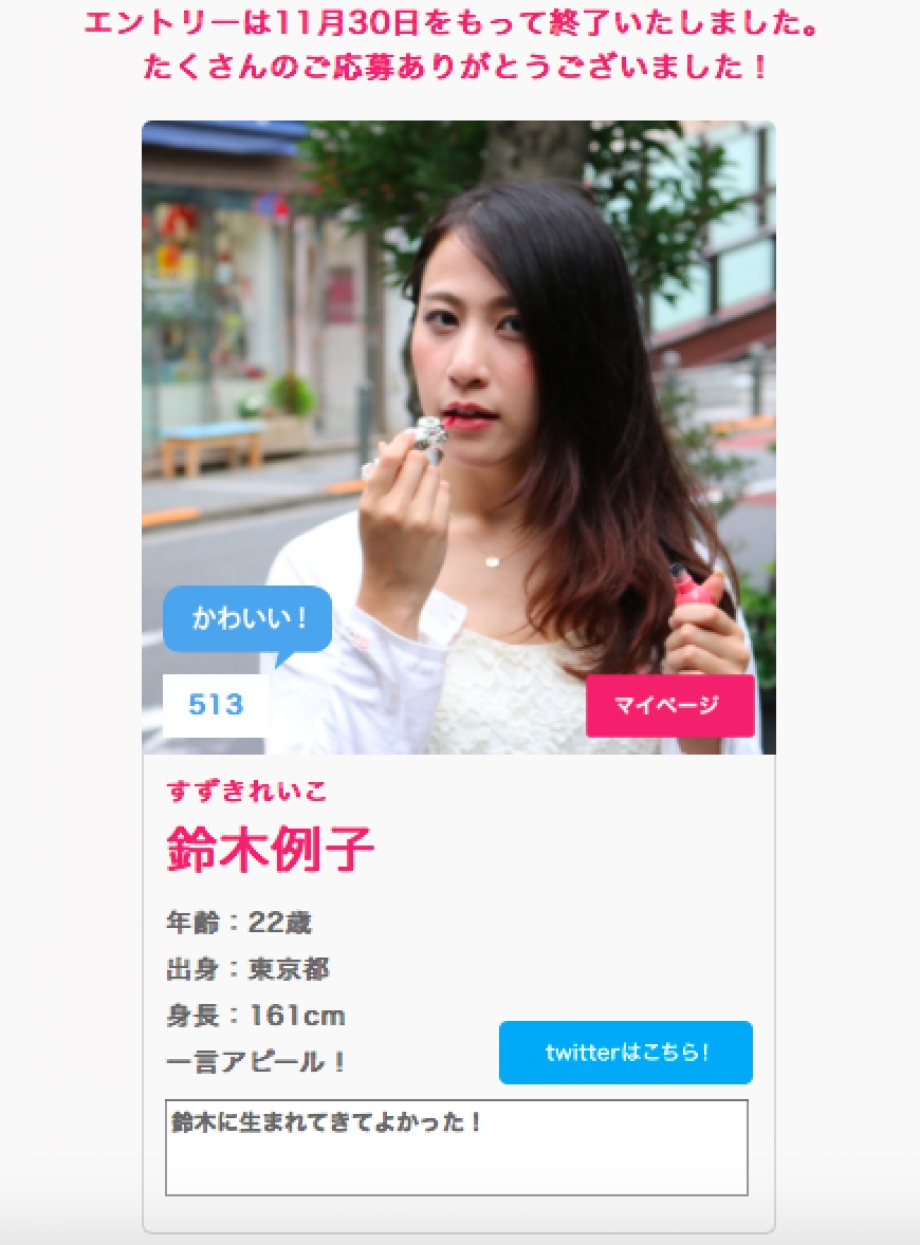Viewport: 920px width, 1245px height.
Task: Open the twitterはこちら! link button
Action: pos(626,1052)
